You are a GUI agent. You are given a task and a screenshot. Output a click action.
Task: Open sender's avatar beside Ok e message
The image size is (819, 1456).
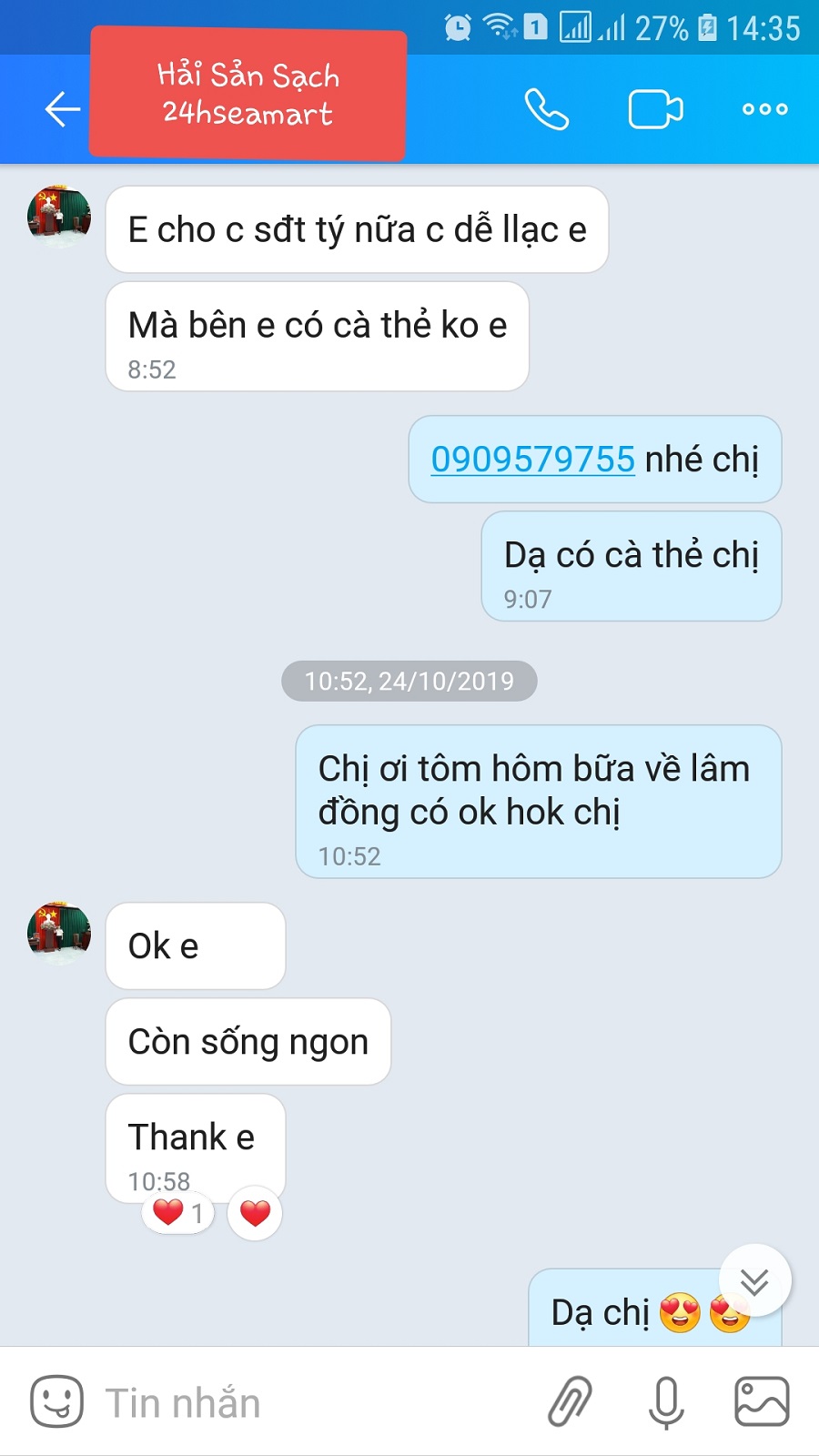59,933
